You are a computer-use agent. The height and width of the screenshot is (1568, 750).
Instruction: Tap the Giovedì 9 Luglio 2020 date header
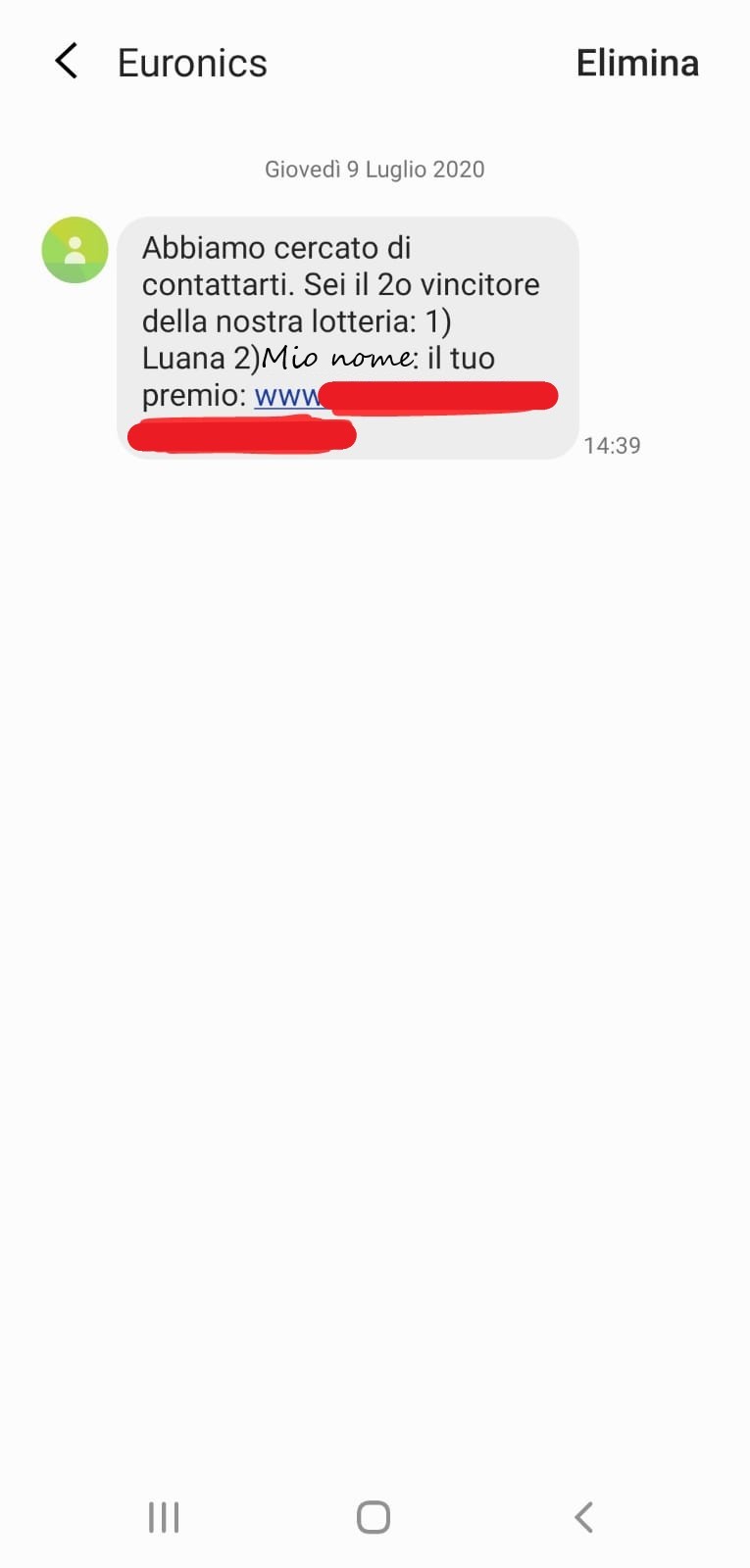pyautogui.click(x=375, y=169)
